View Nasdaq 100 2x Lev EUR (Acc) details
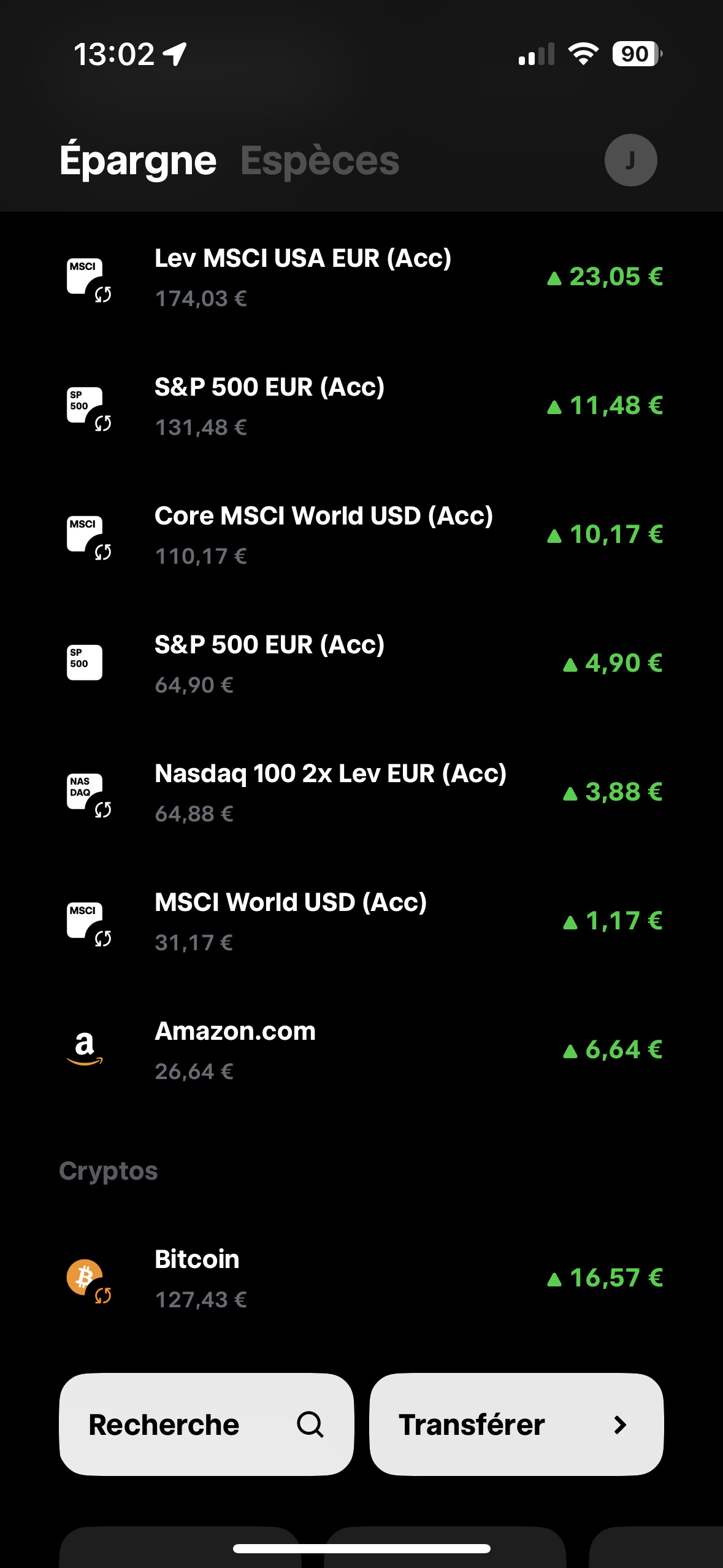 [361, 793]
